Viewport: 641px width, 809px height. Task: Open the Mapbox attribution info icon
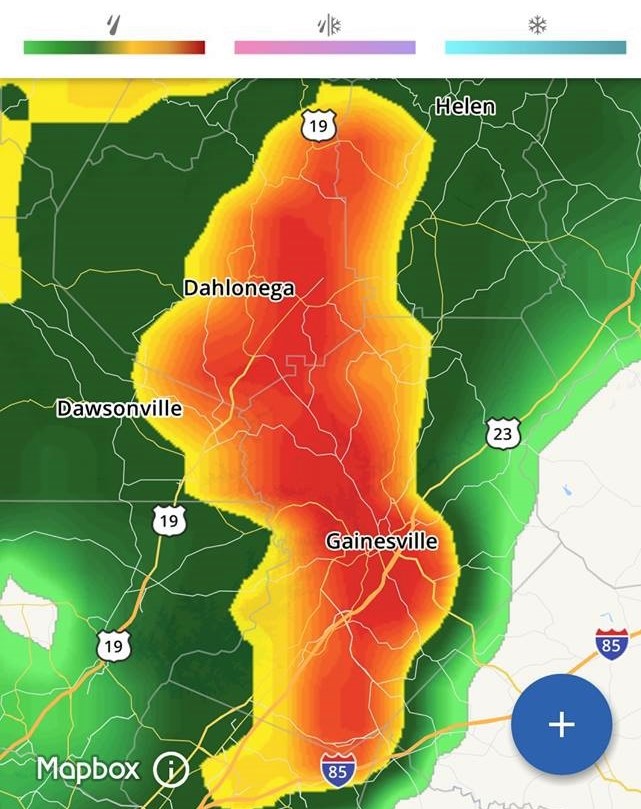[x=171, y=769]
